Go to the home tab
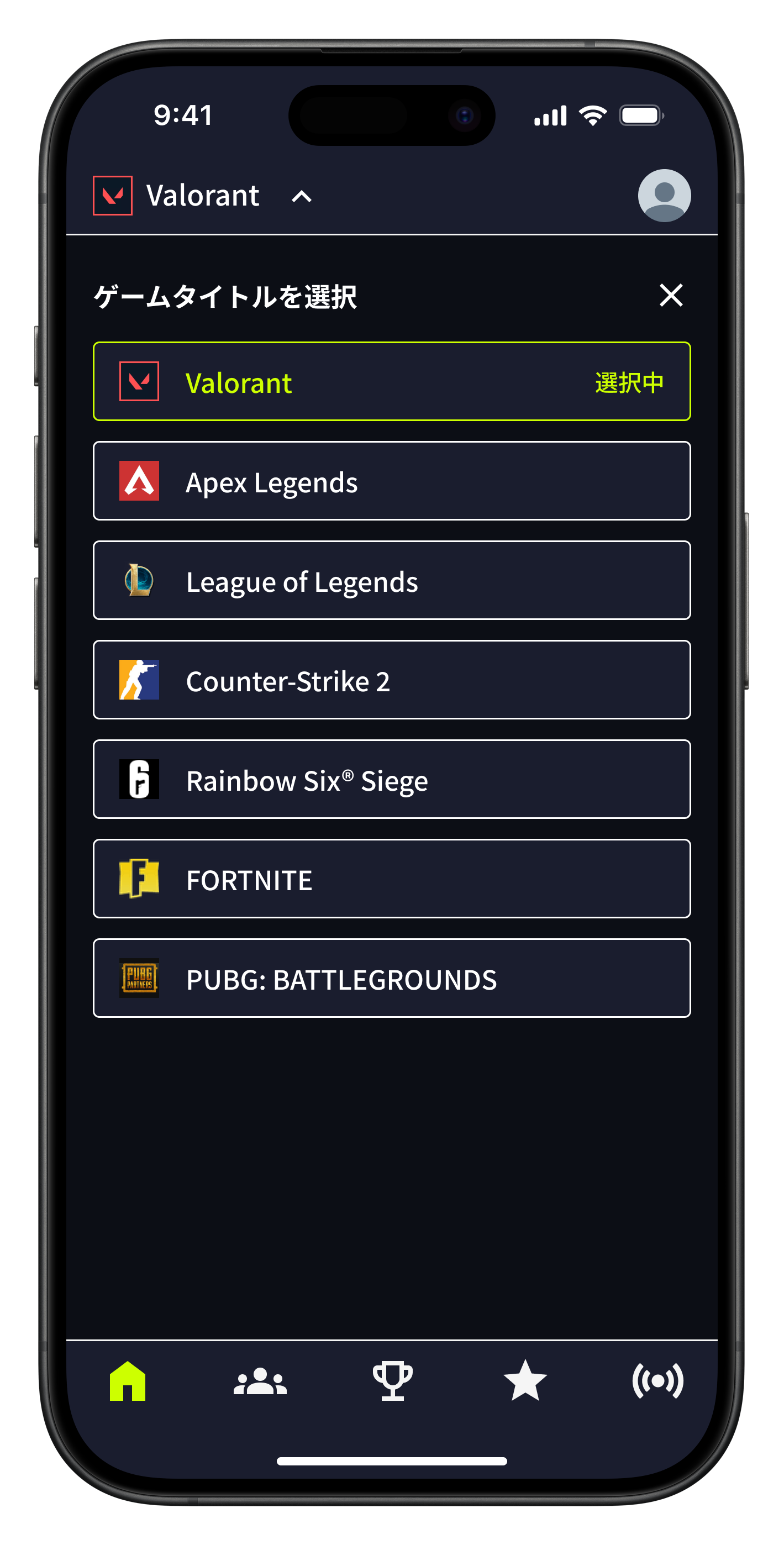This screenshot has height=1545, width=784. (128, 1381)
